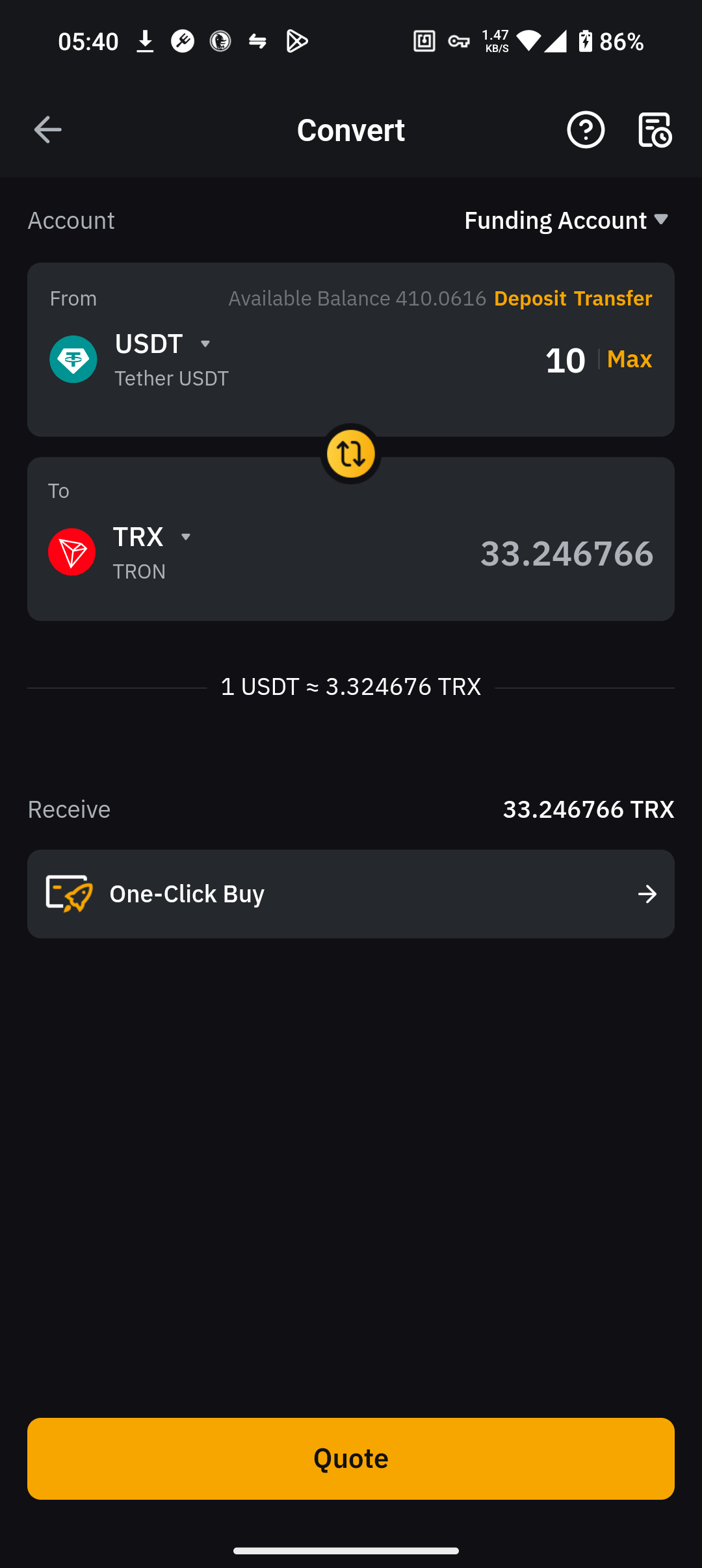Select Max amount of USDT
The width and height of the screenshot is (702, 1568).
click(629, 359)
